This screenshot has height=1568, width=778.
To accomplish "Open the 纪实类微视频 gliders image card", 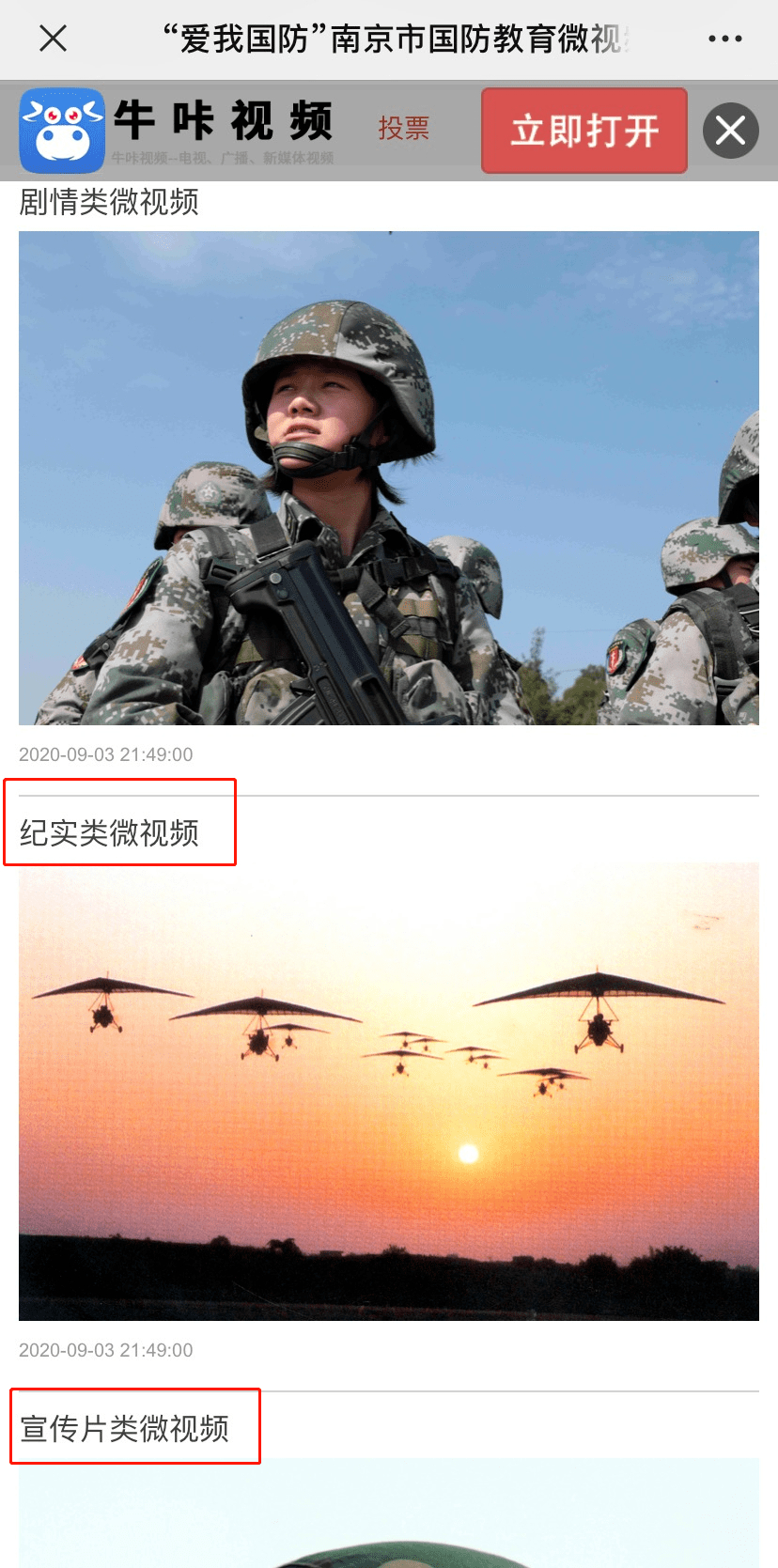I will 388,1091.
